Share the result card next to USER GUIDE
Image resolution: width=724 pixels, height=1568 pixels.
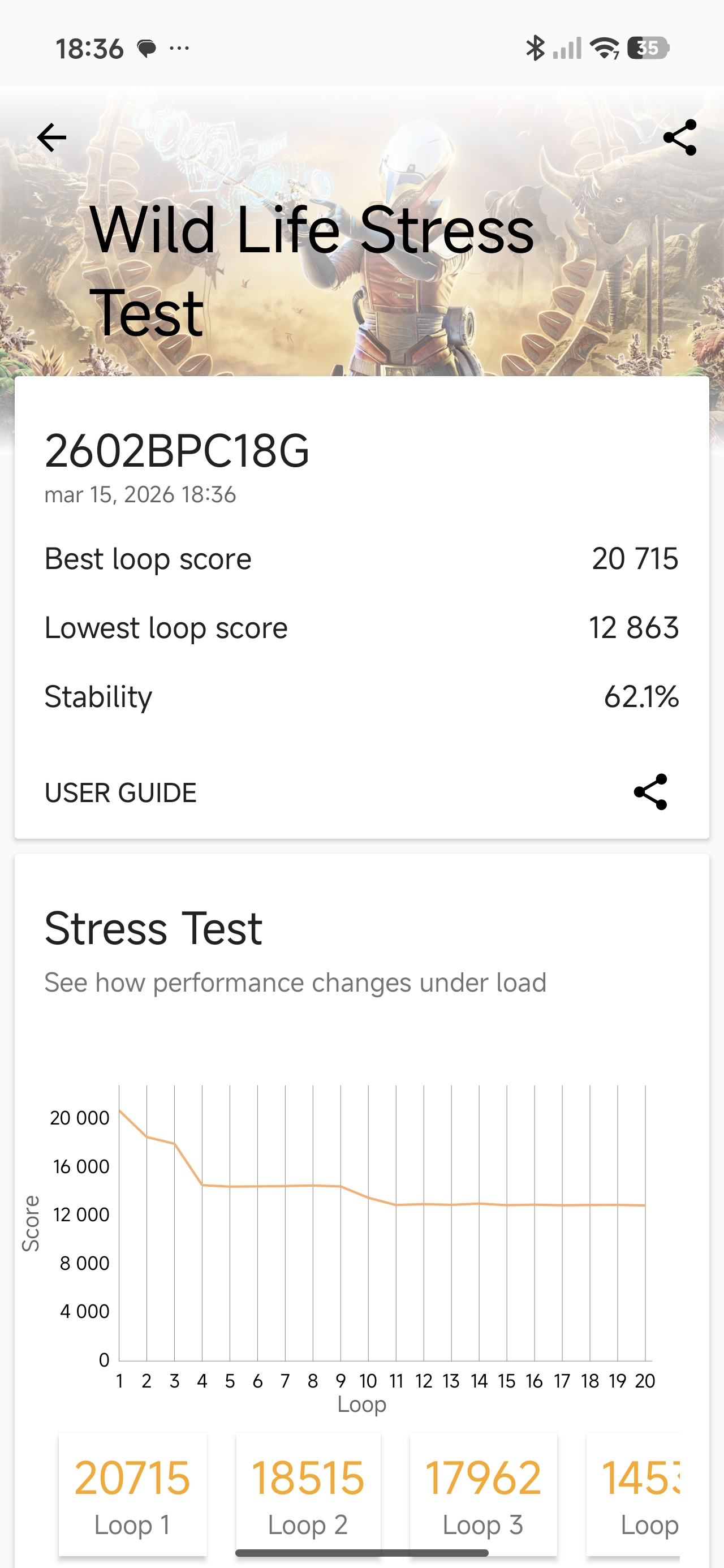pos(650,792)
